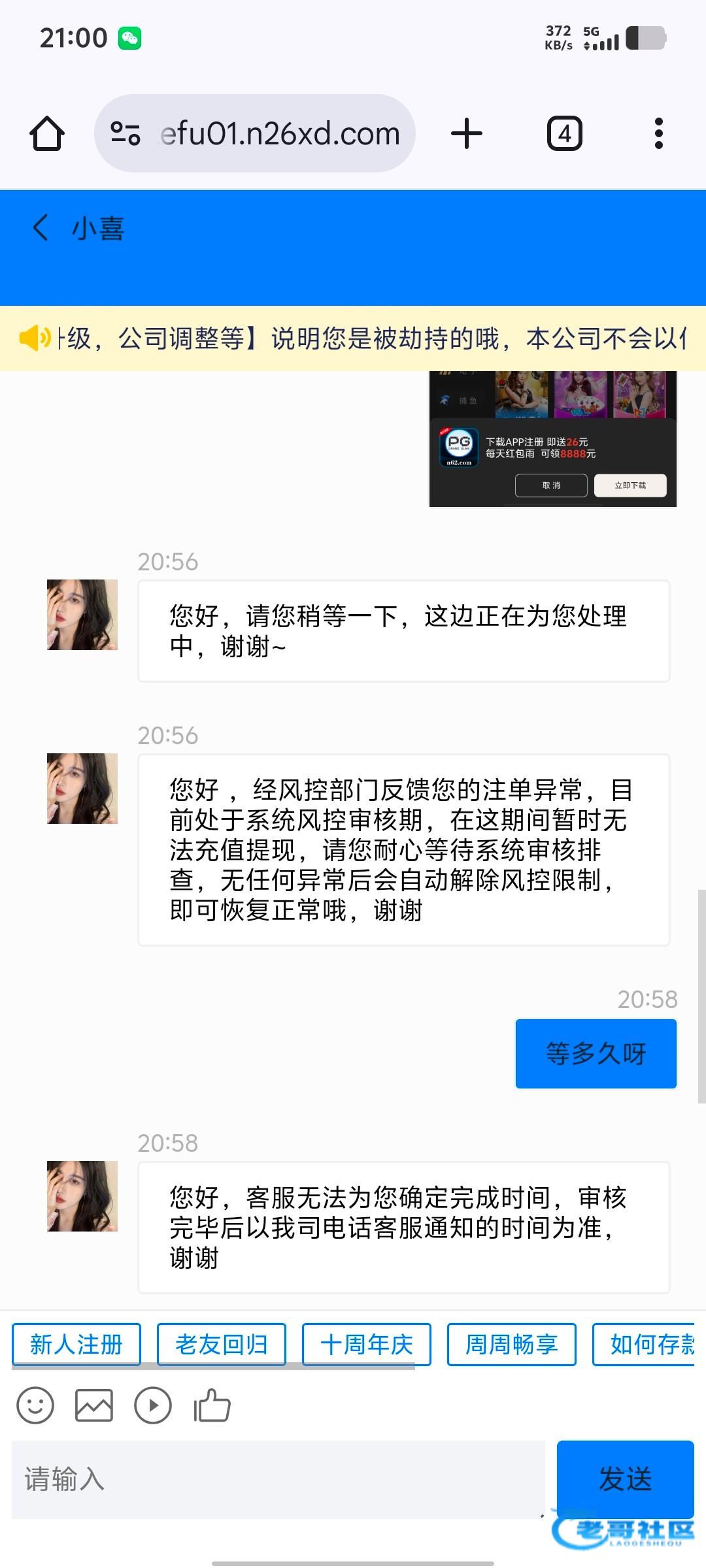
Task: Open a new browser tab
Action: pyautogui.click(x=467, y=134)
